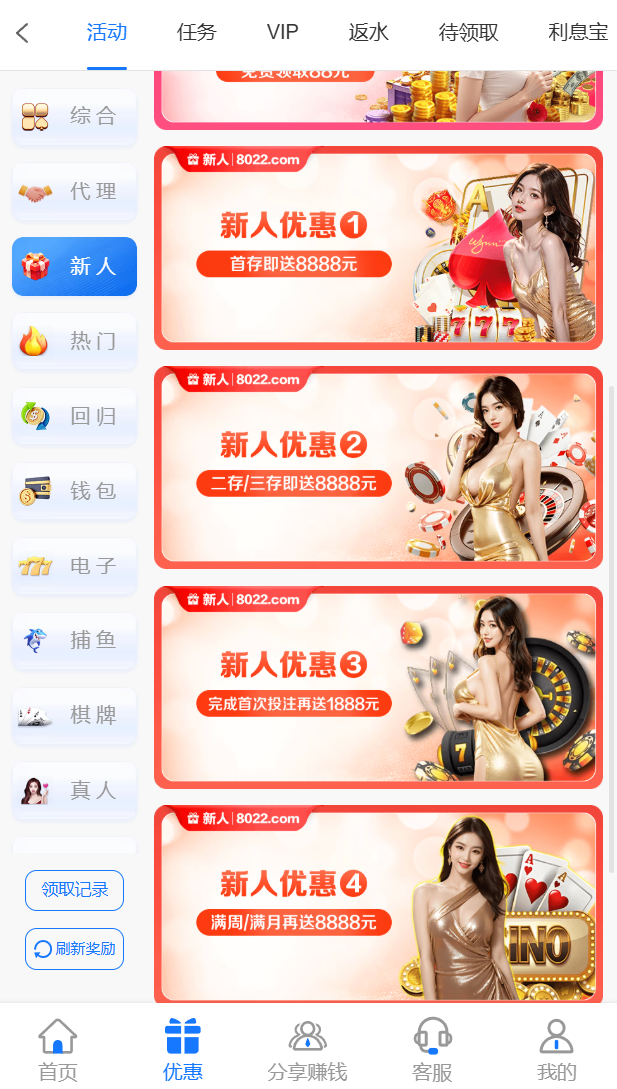
Task: Open the 新人优惠1 promotion banner
Action: point(378,248)
